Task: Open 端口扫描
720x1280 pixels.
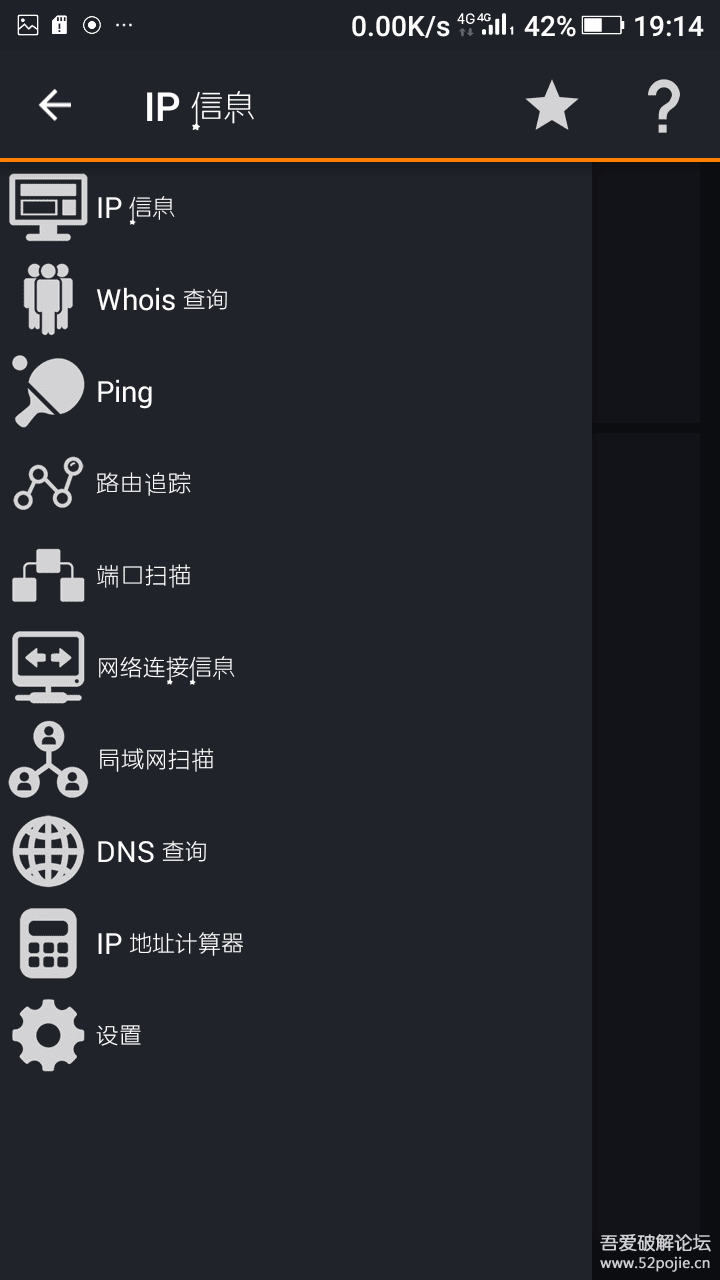Action: 143,575
